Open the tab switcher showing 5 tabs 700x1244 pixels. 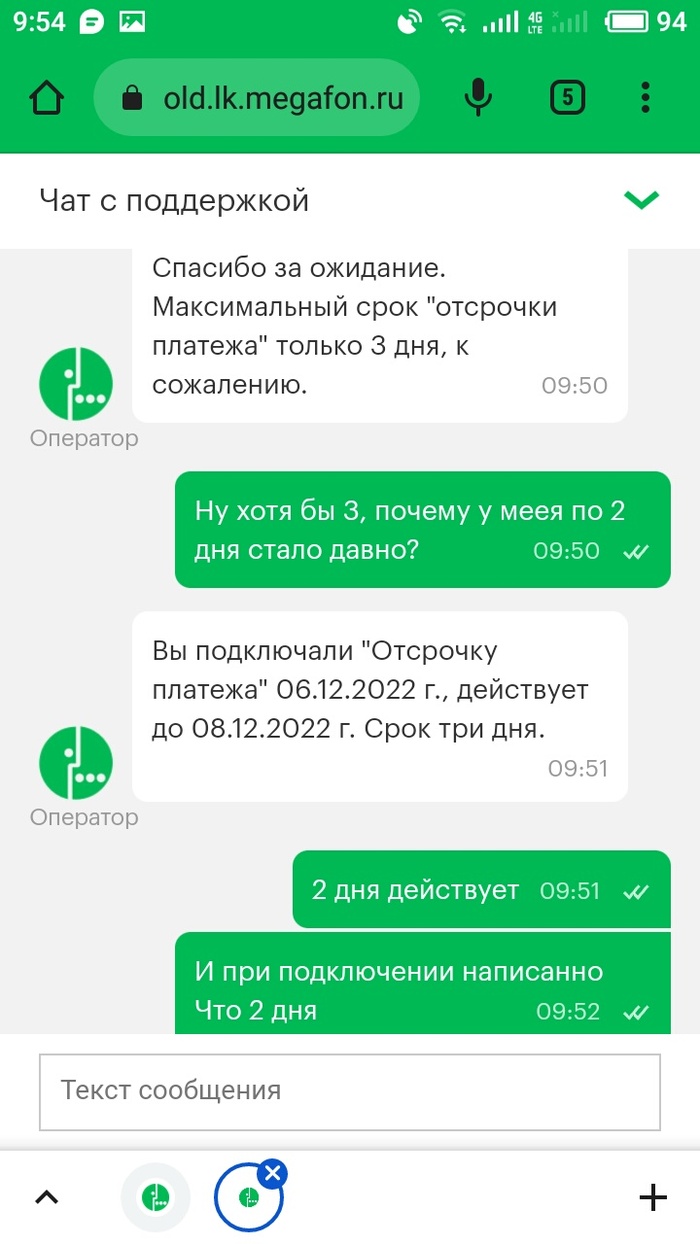[567, 97]
